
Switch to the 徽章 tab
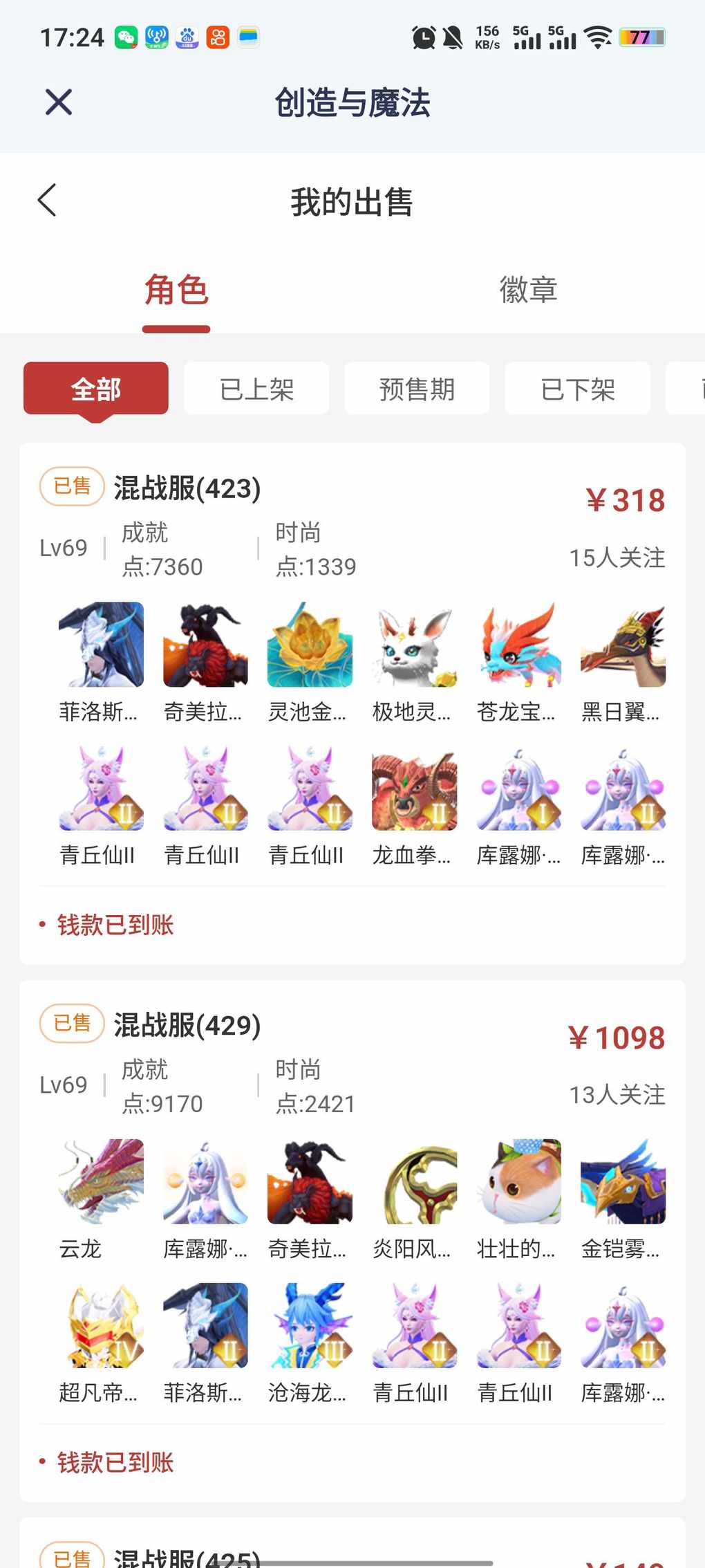coord(528,290)
